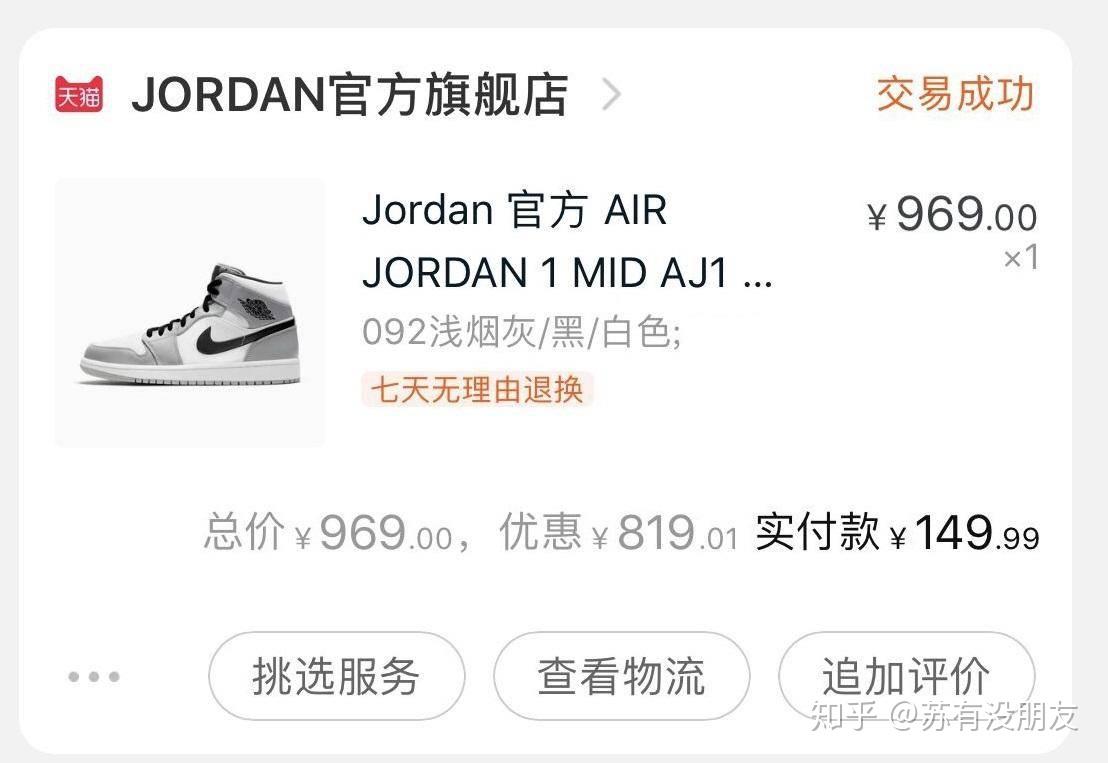Open the three-dot more options menu
1108x763 pixels.
94,677
